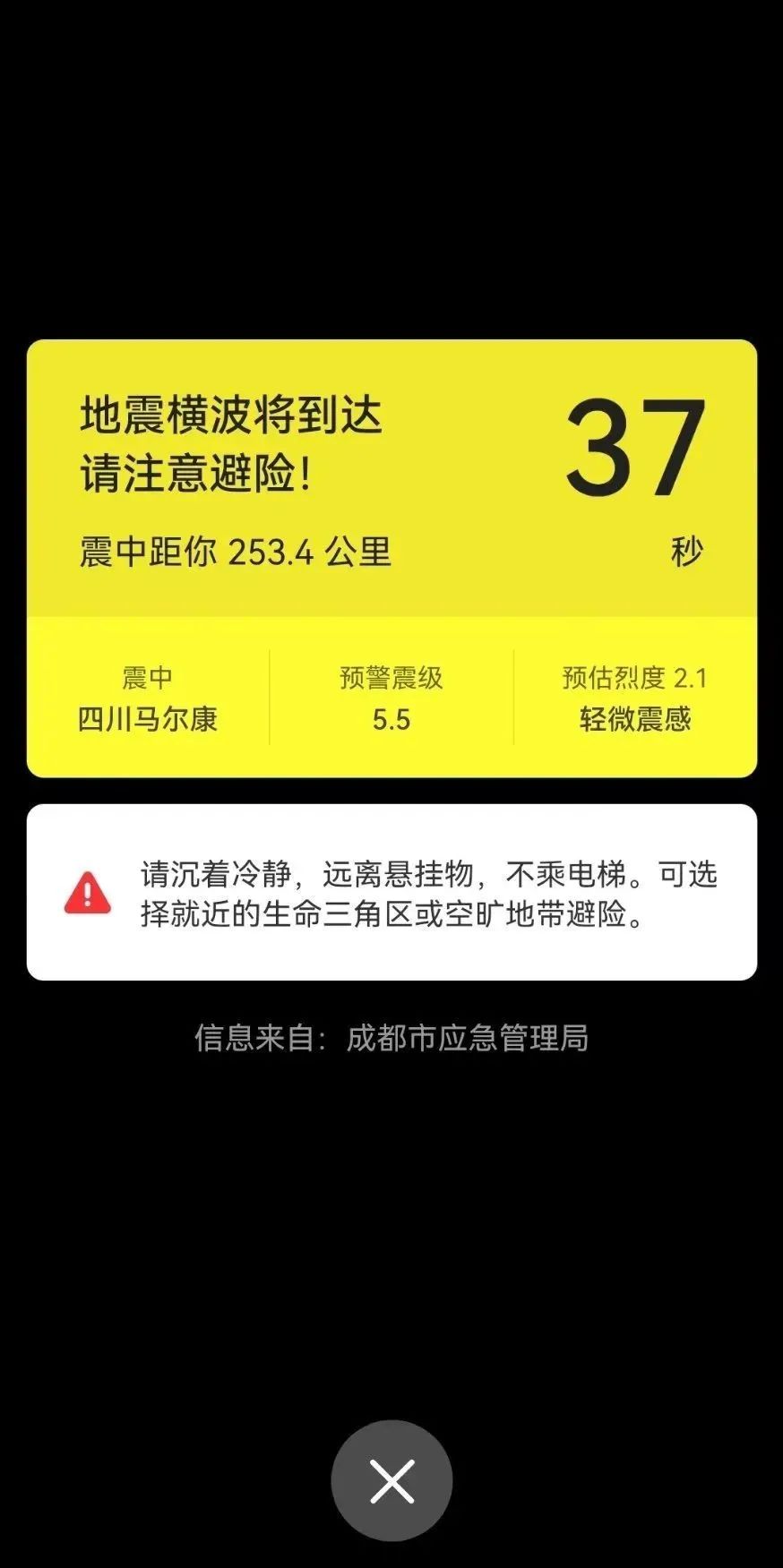Tap the 预警震级 magnitude section
783x1568 pixels.
click(x=391, y=698)
